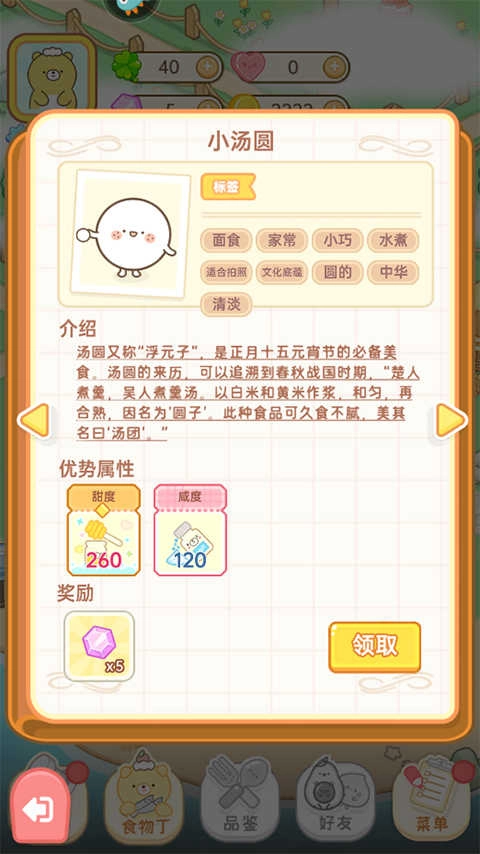Open the bear food tab
The height and width of the screenshot is (854, 480).
[144, 795]
